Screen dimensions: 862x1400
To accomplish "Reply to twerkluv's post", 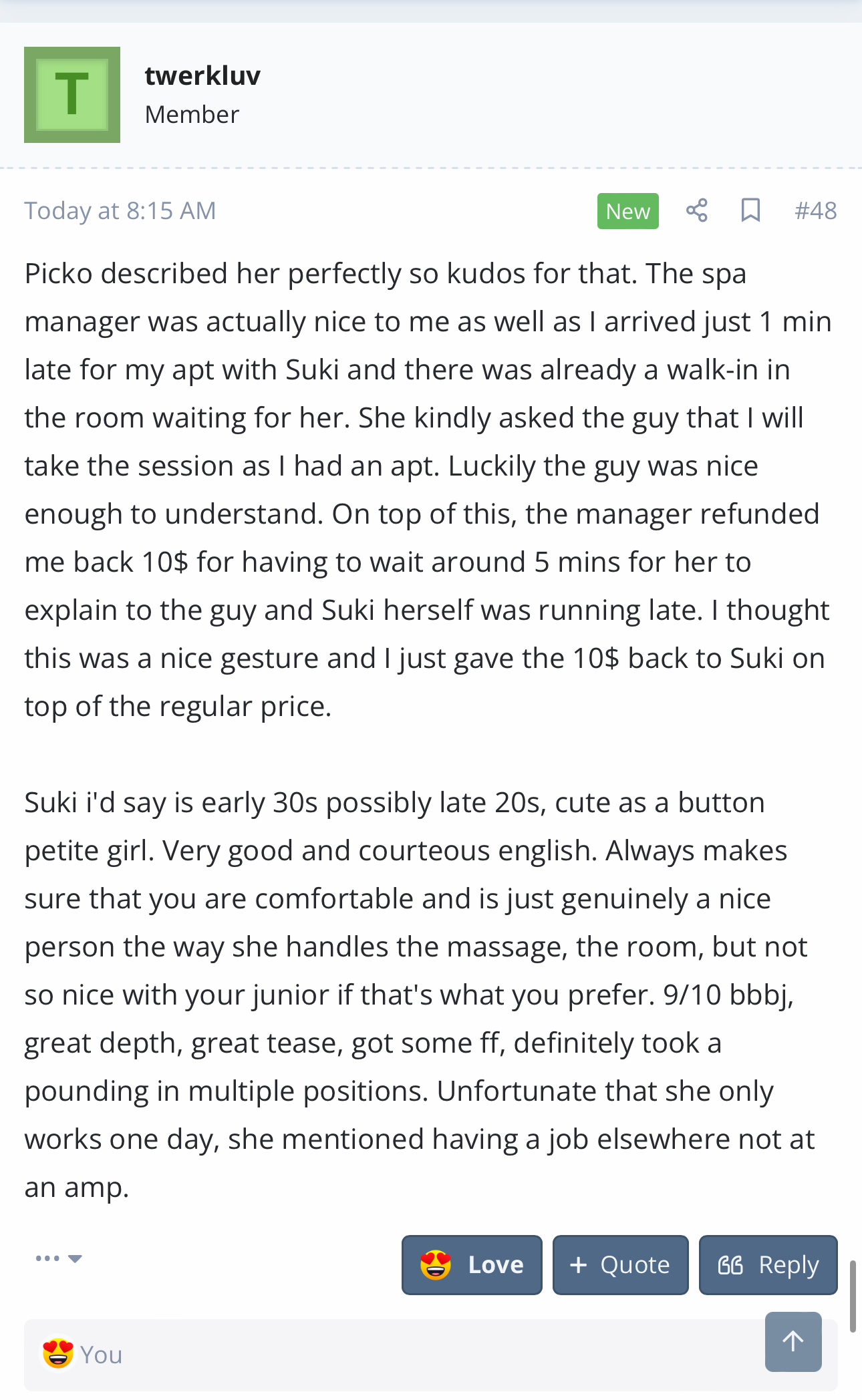I will point(768,1265).
